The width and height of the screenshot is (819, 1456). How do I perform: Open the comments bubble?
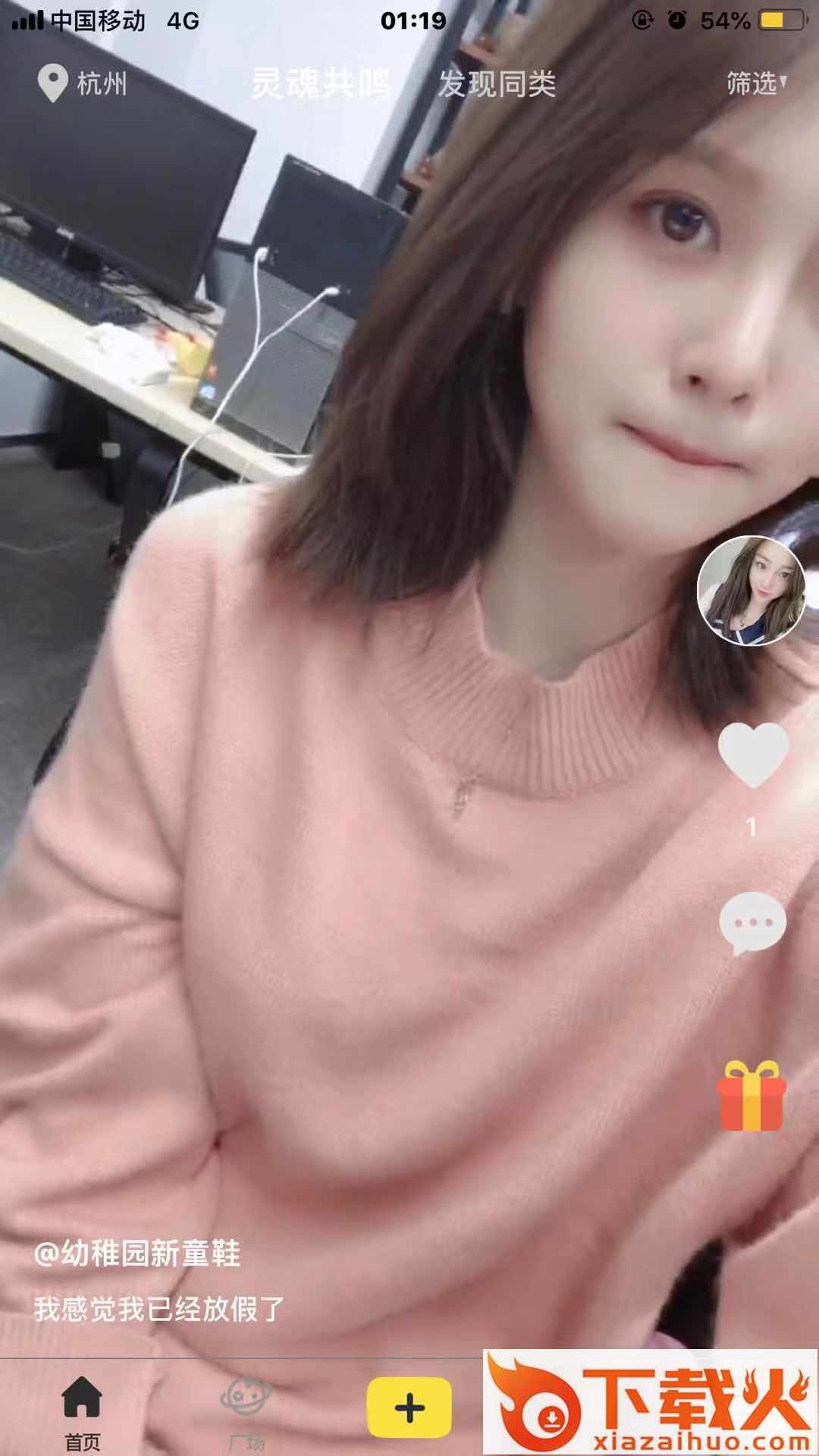coord(753,923)
